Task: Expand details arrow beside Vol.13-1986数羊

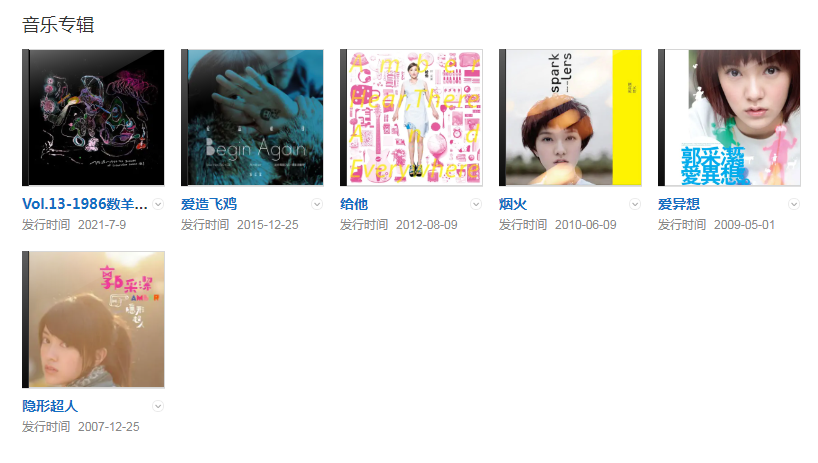Action: pyautogui.click(x=158, y=204)
